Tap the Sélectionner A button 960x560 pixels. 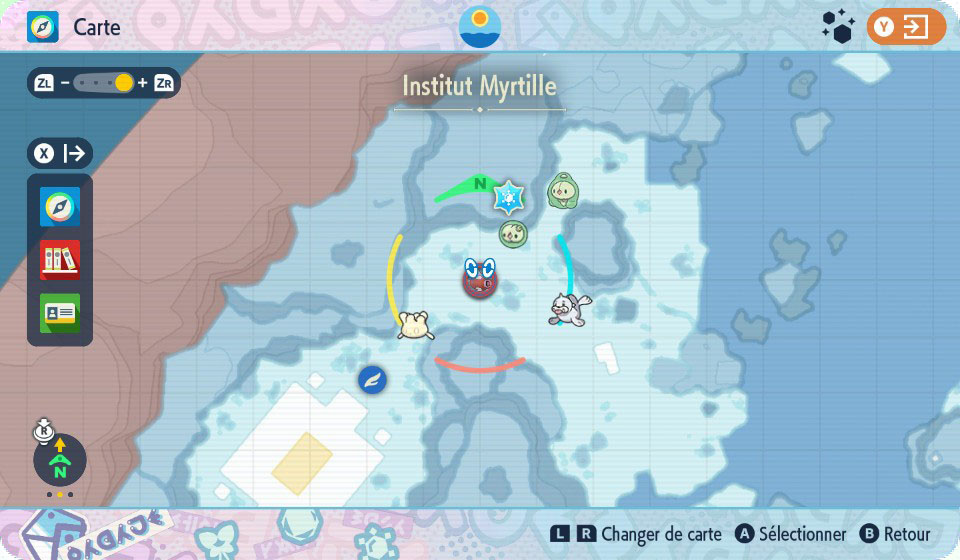point(791,534)
